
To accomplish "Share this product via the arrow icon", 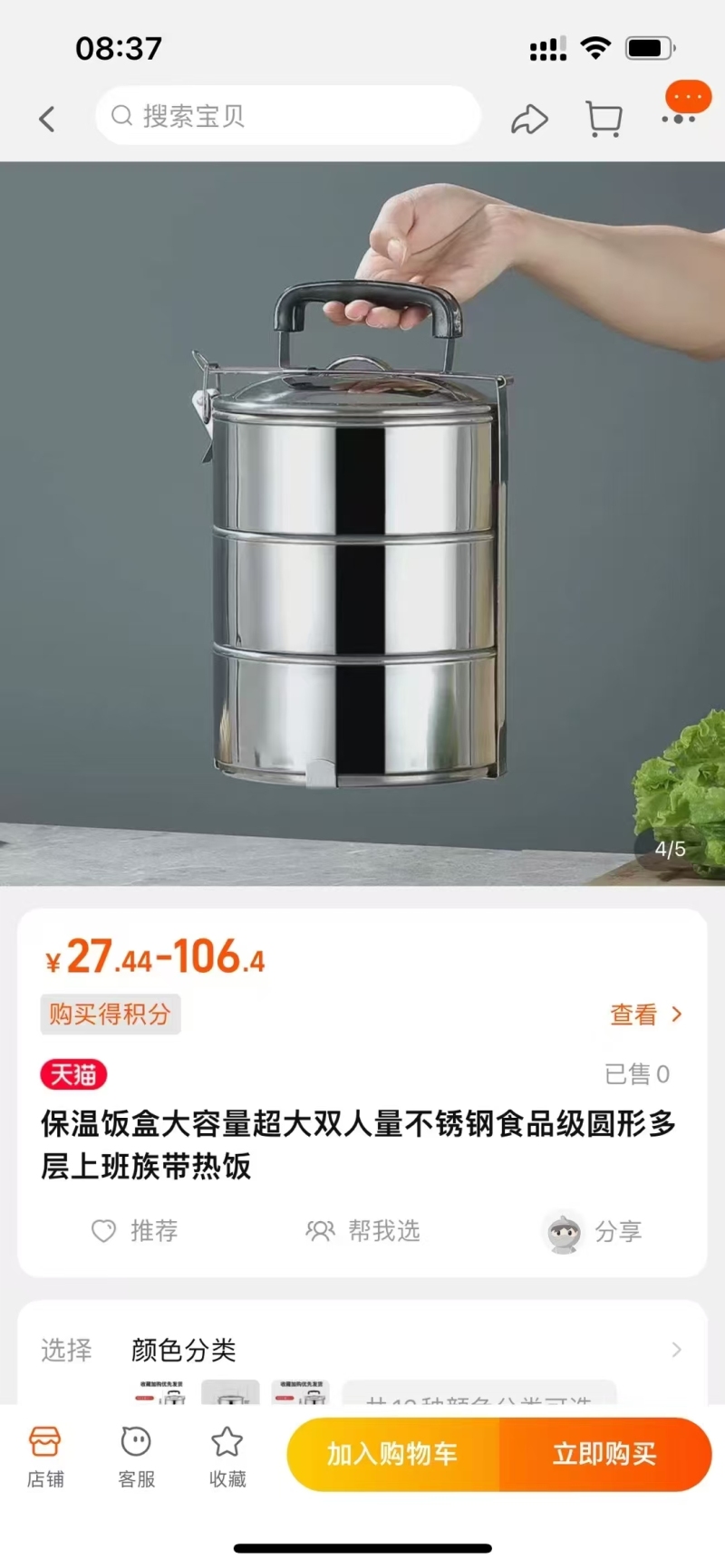I will pos(529,120).
